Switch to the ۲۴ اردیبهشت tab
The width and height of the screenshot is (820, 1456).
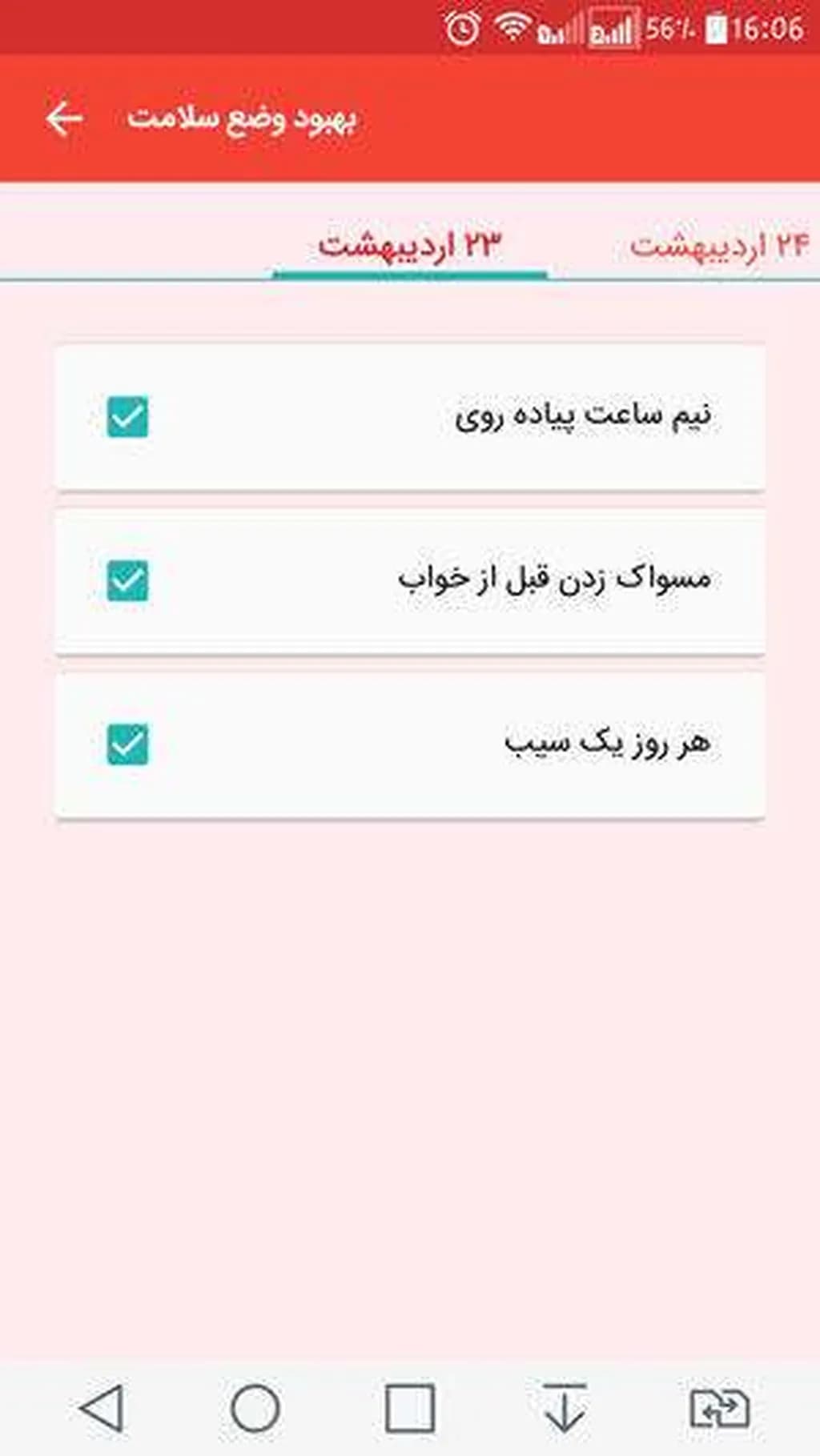pyautogui.click(x=717, y=245)
